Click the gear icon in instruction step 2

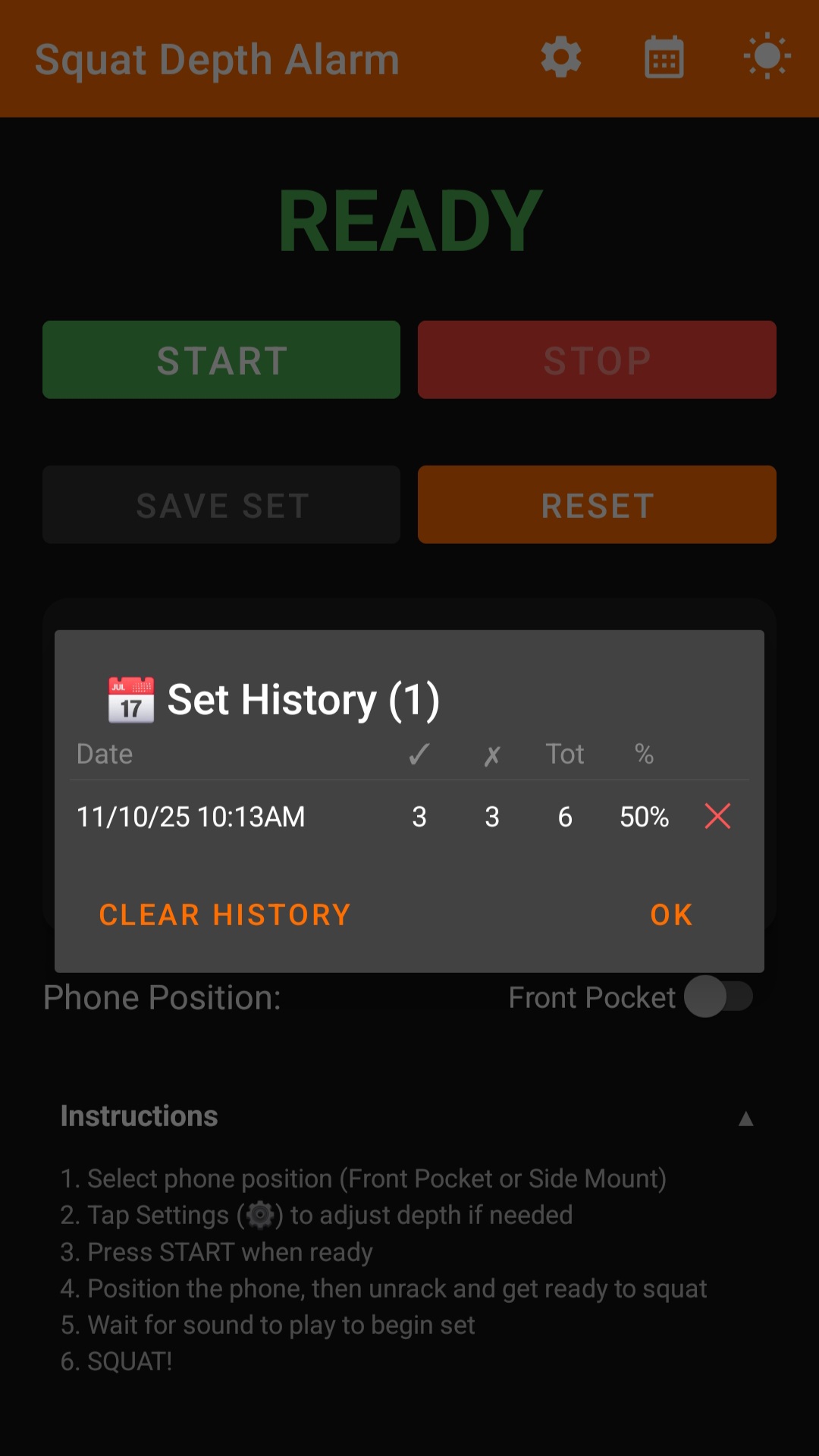(x=260, y=1214)
